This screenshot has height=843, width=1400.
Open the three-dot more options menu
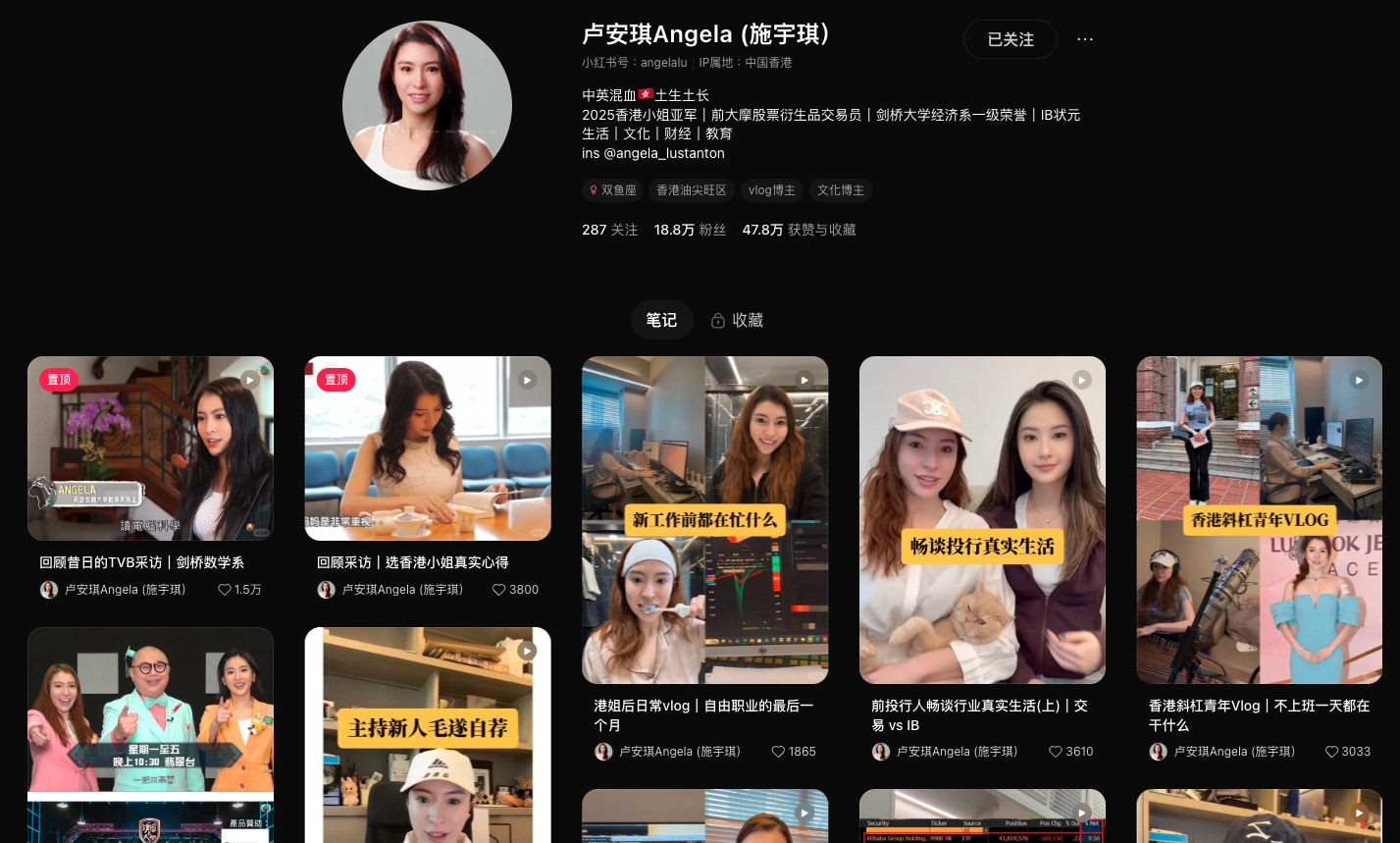(x=1084, y=39)
